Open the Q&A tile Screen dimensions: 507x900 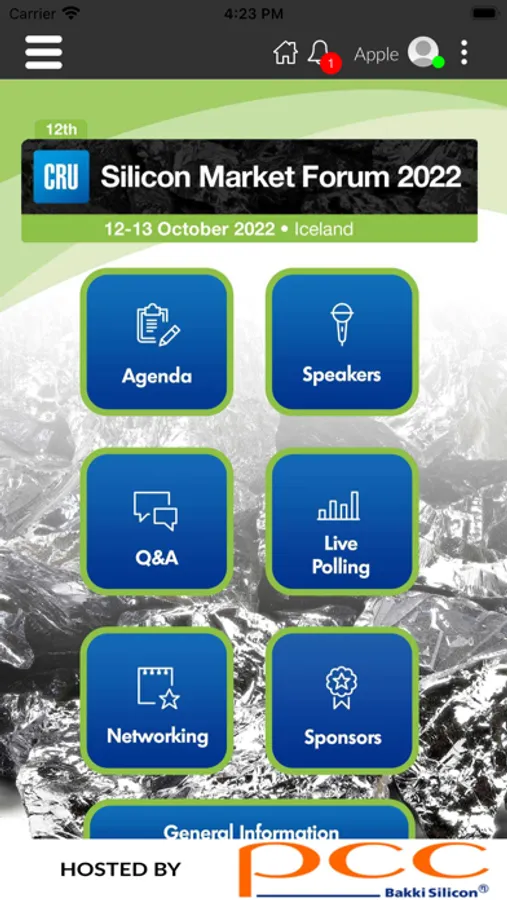157,521
